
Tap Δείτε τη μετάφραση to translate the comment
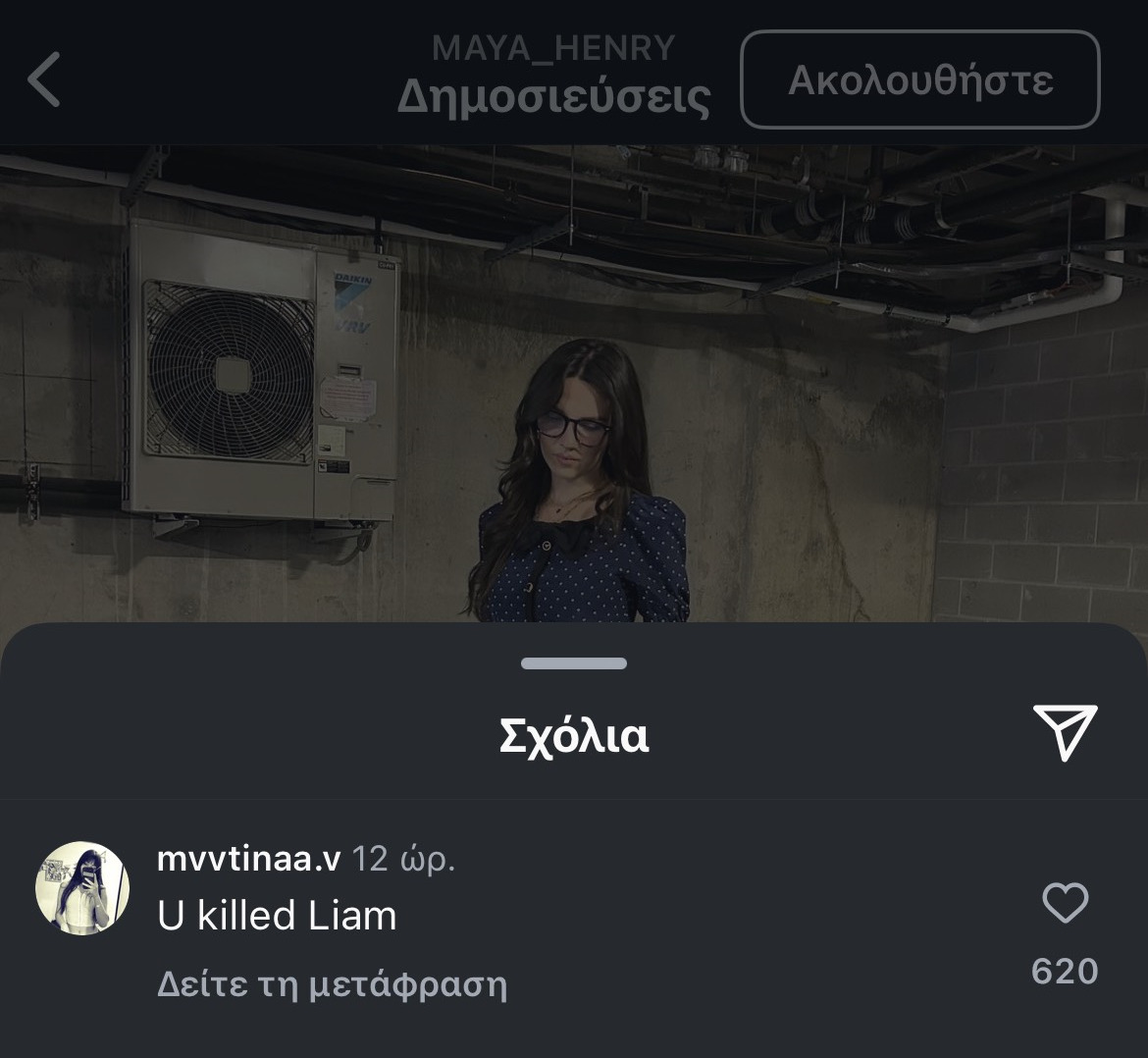[x=332, y=983]
